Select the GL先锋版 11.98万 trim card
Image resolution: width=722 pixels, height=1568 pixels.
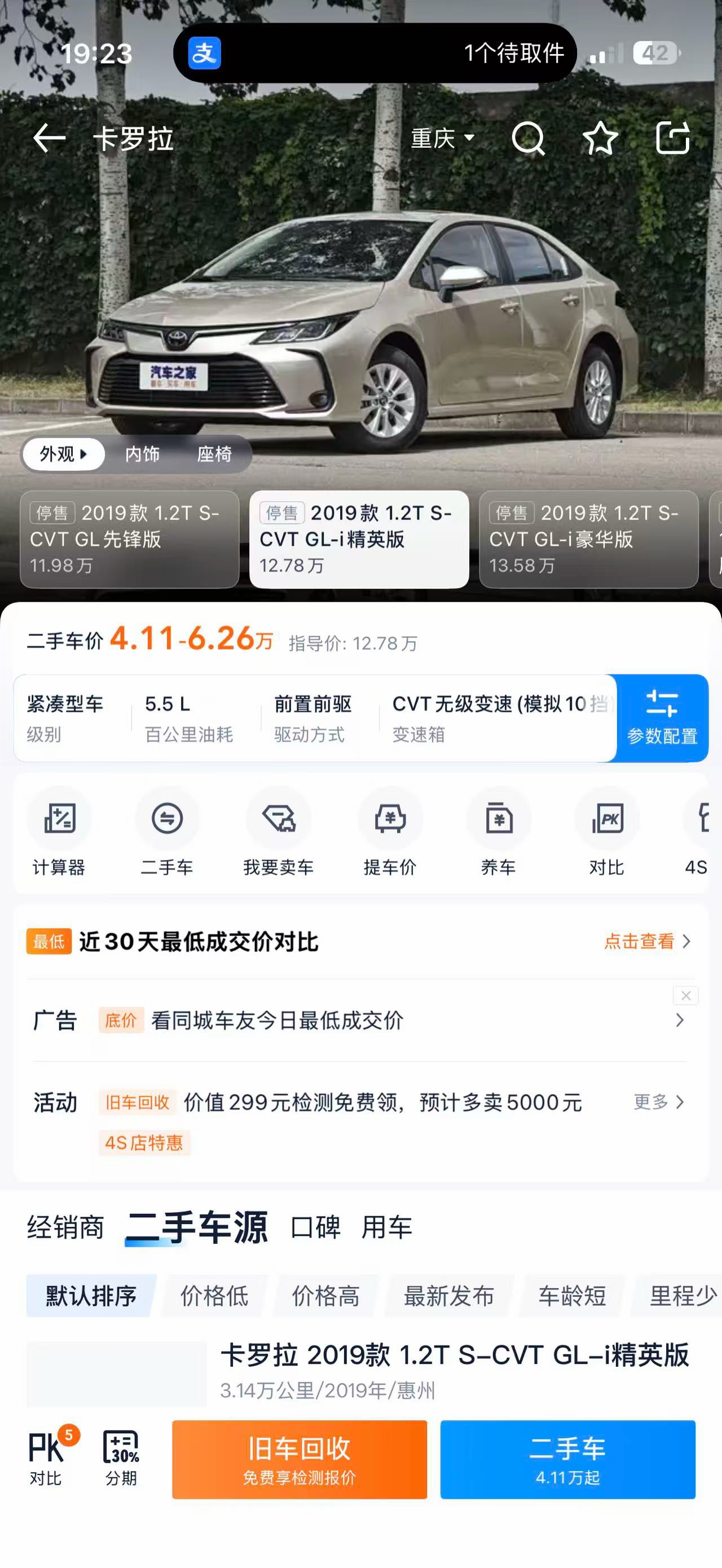tap(129, 540)
